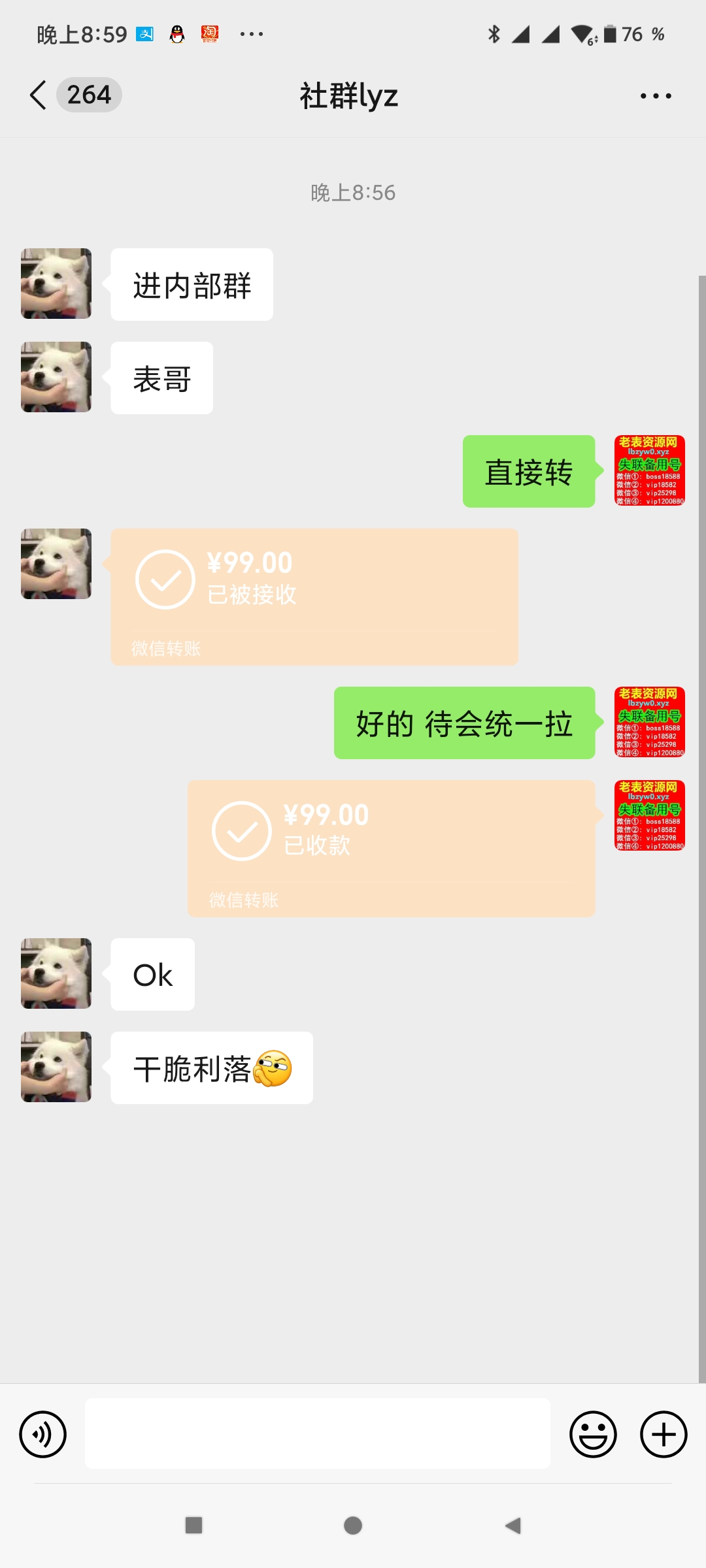
Task: Open recent apps from the navigation bar
Action: click(193, 1526)
